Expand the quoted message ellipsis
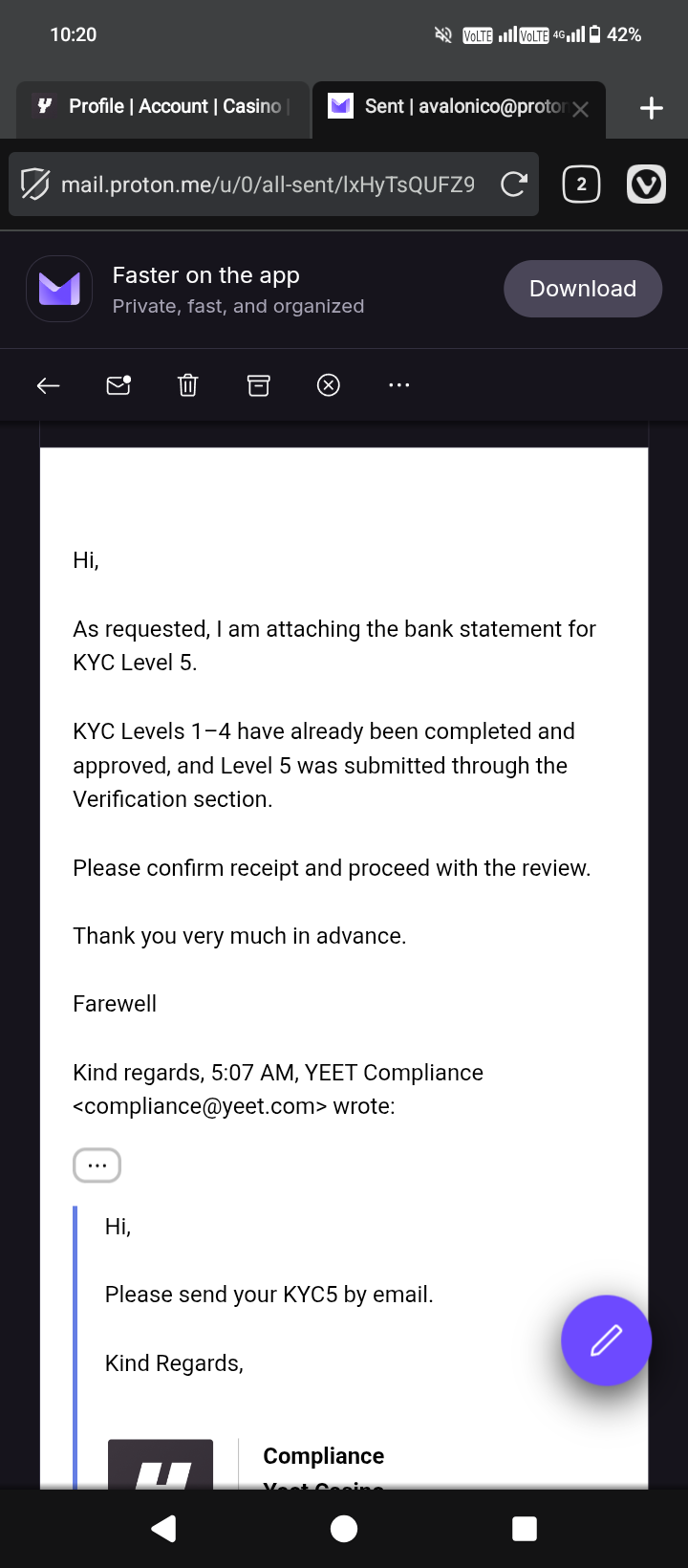The image size is (688, 1568). [x=97, y=1165]
